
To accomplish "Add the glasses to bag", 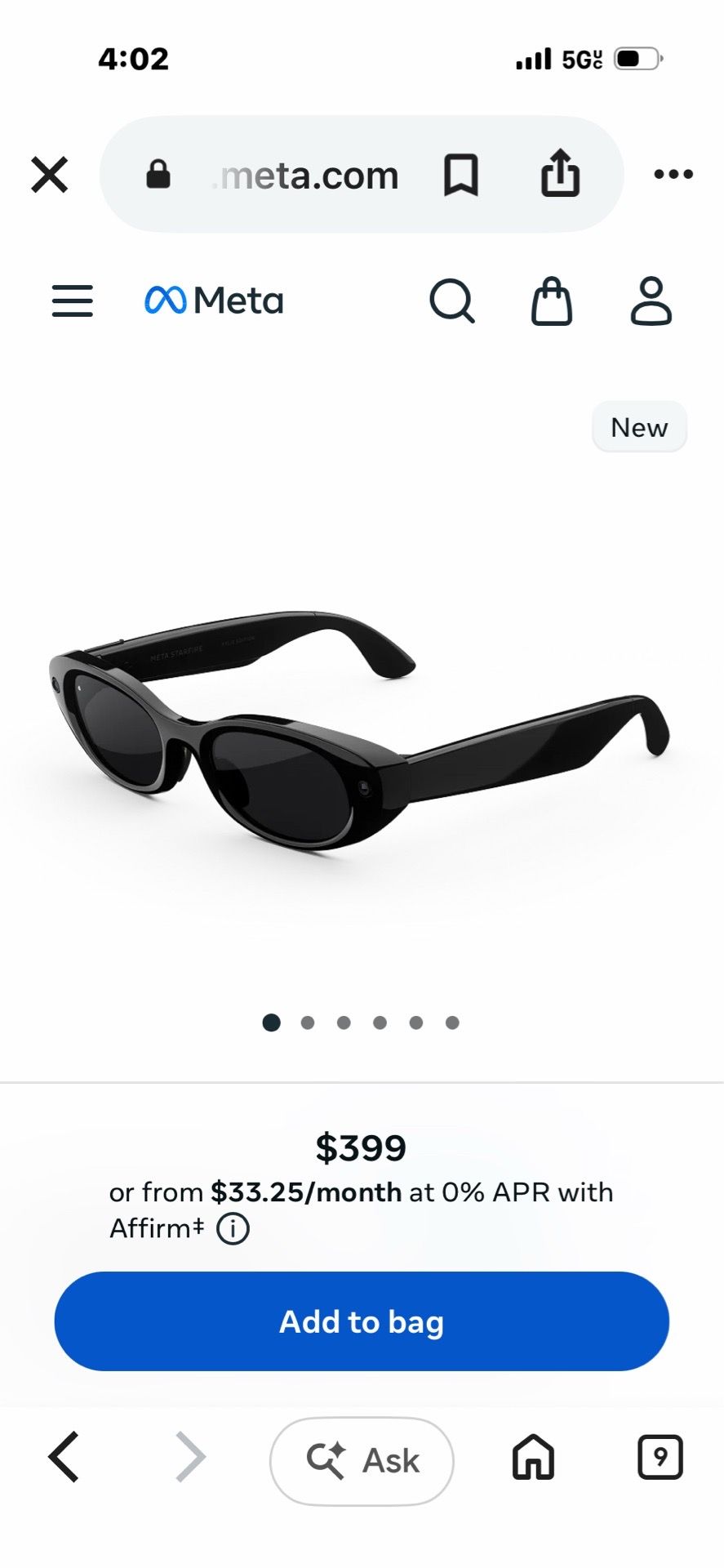I will 362,1321.
